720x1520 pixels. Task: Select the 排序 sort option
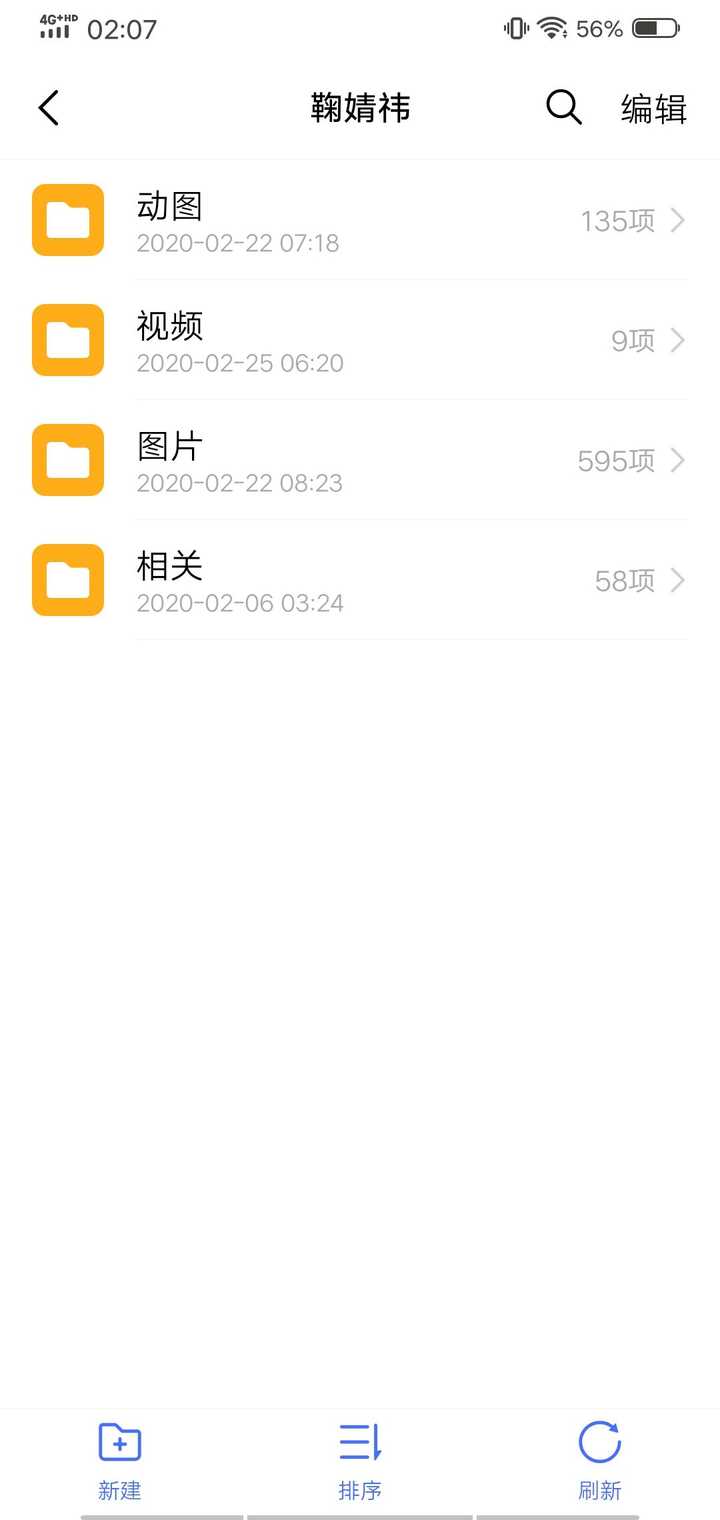tap(360, 1460)
